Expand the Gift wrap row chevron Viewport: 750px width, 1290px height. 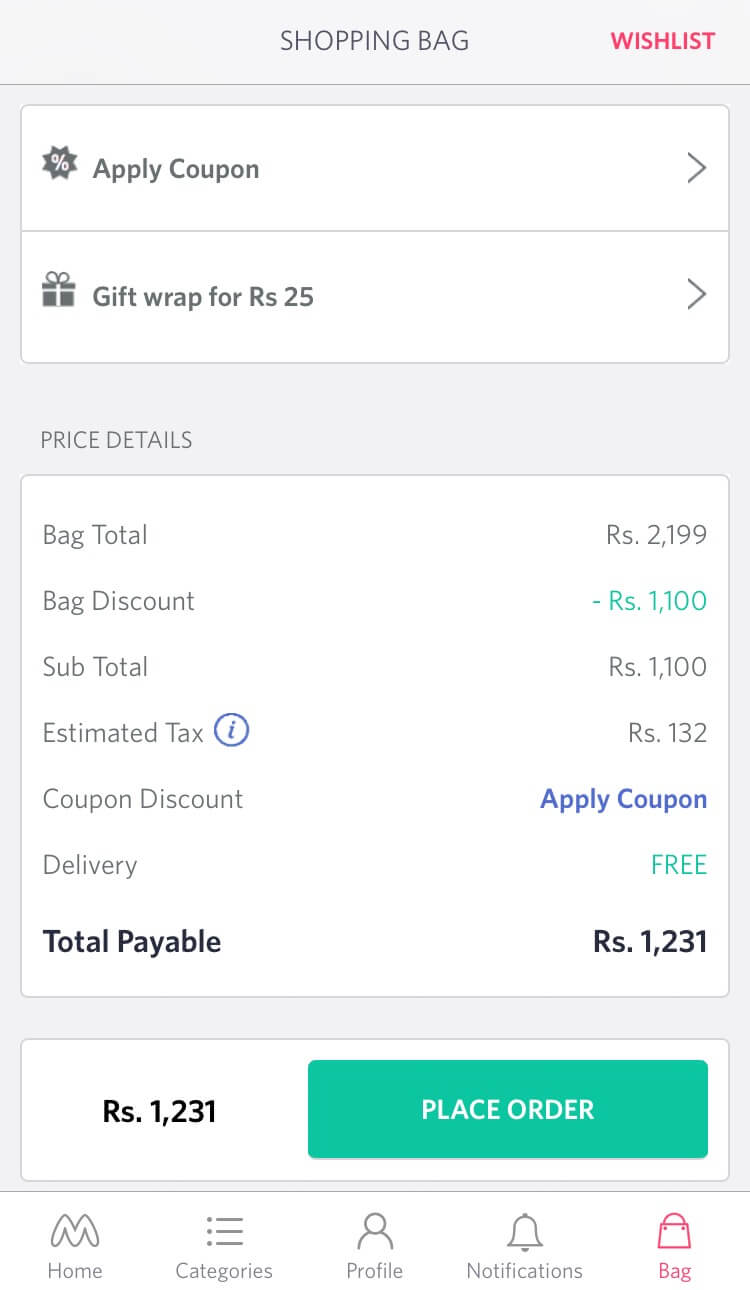click(x=697, y=294)
